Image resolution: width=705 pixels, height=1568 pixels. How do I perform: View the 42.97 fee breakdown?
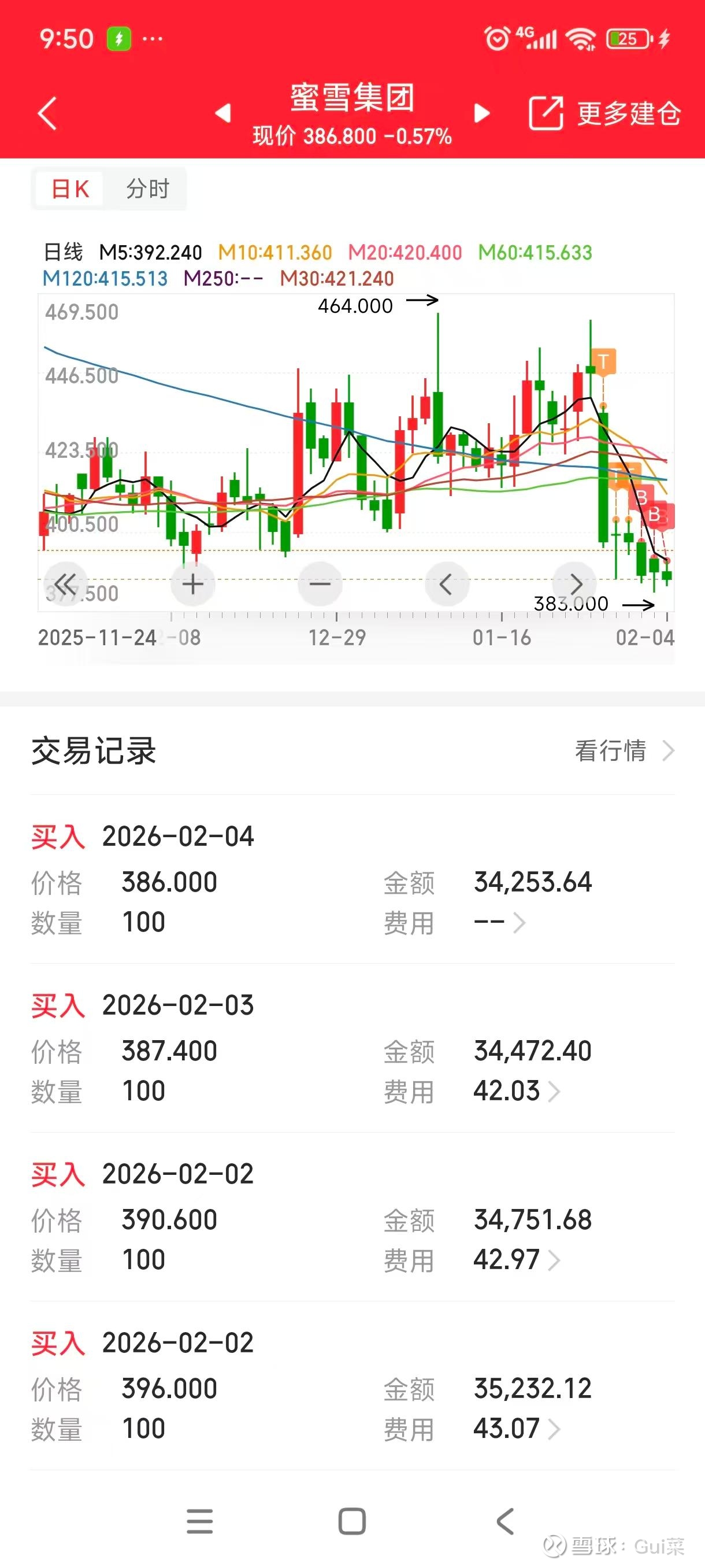click(x=553, y=1260)
